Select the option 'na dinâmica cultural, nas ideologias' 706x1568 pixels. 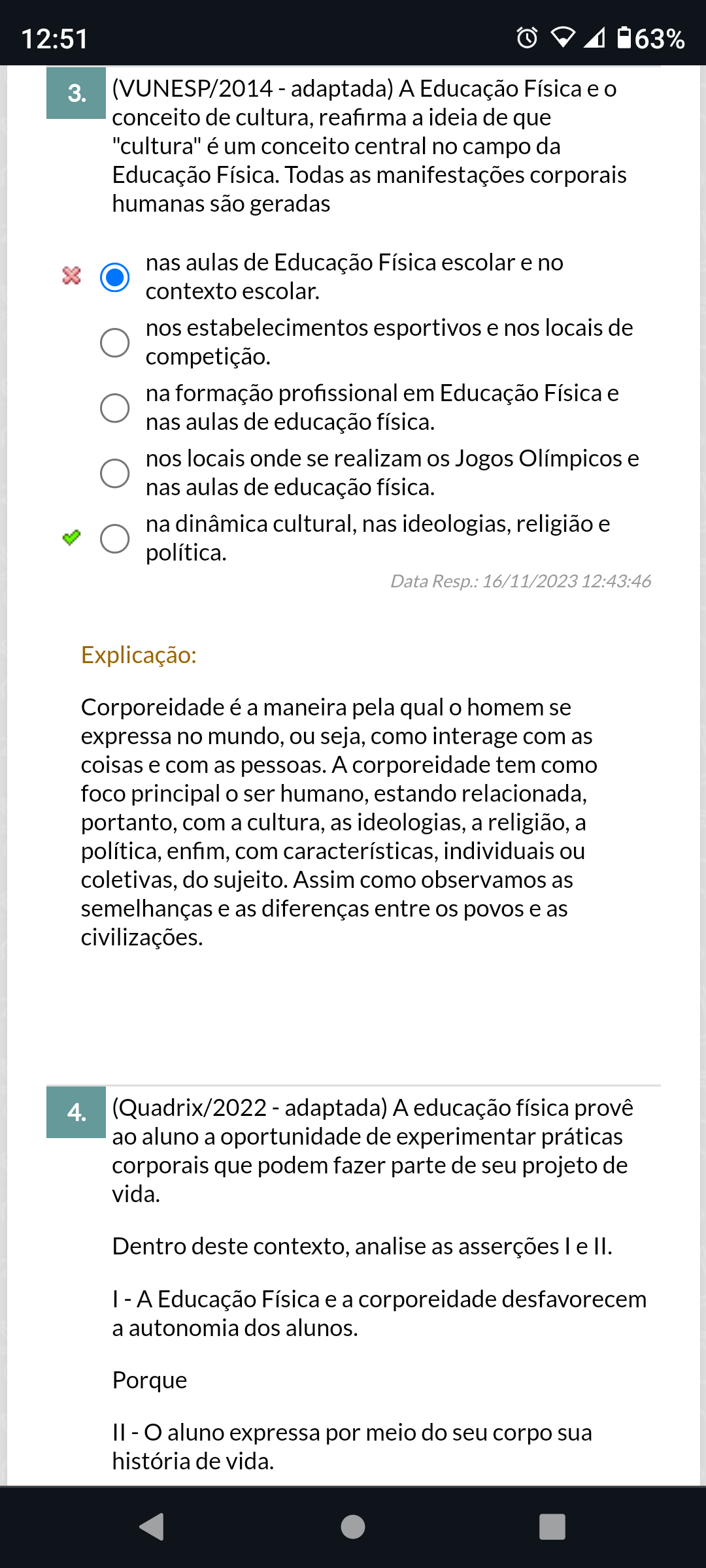tap(114, 538)
